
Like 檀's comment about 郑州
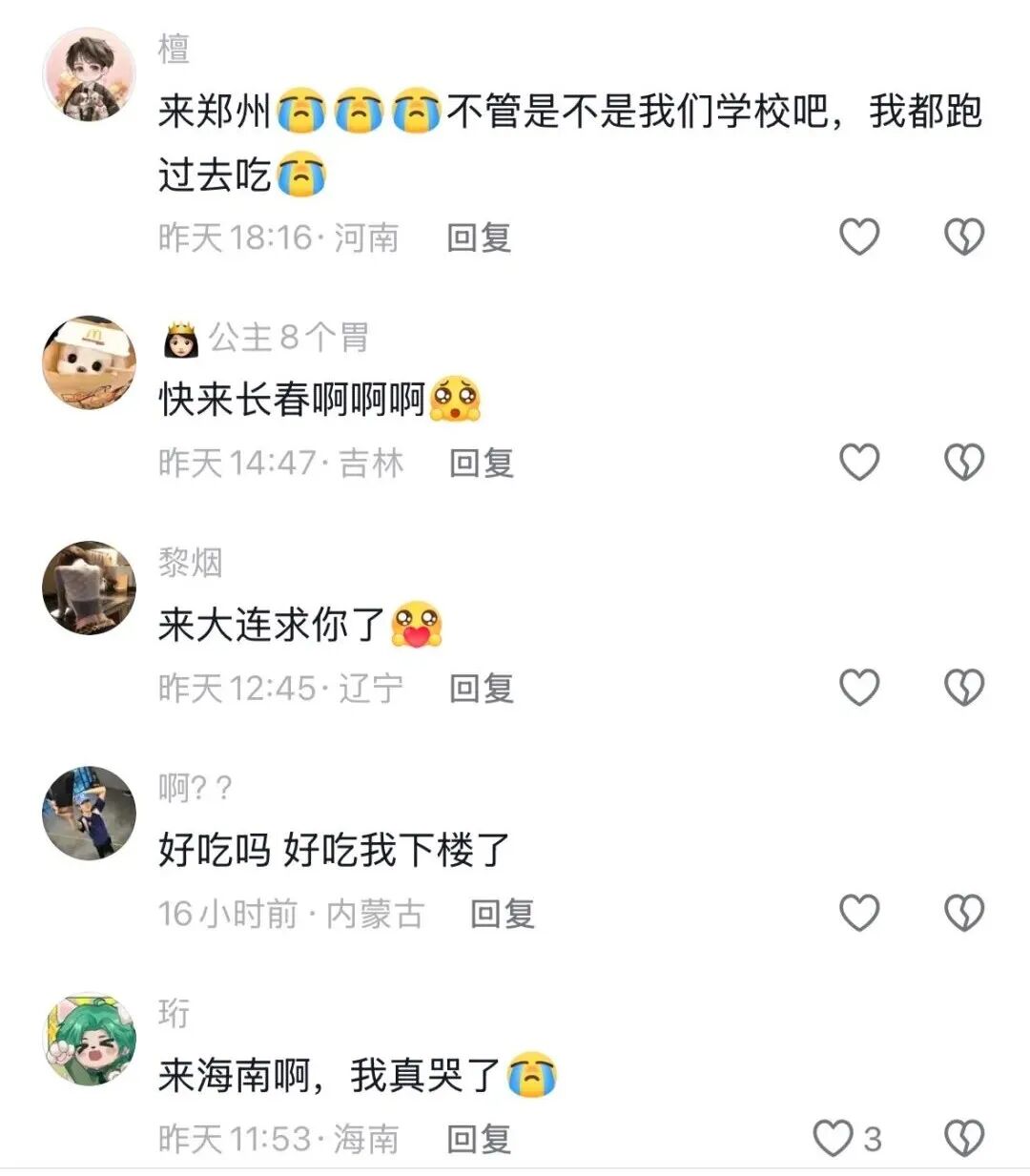click(858, 237)
